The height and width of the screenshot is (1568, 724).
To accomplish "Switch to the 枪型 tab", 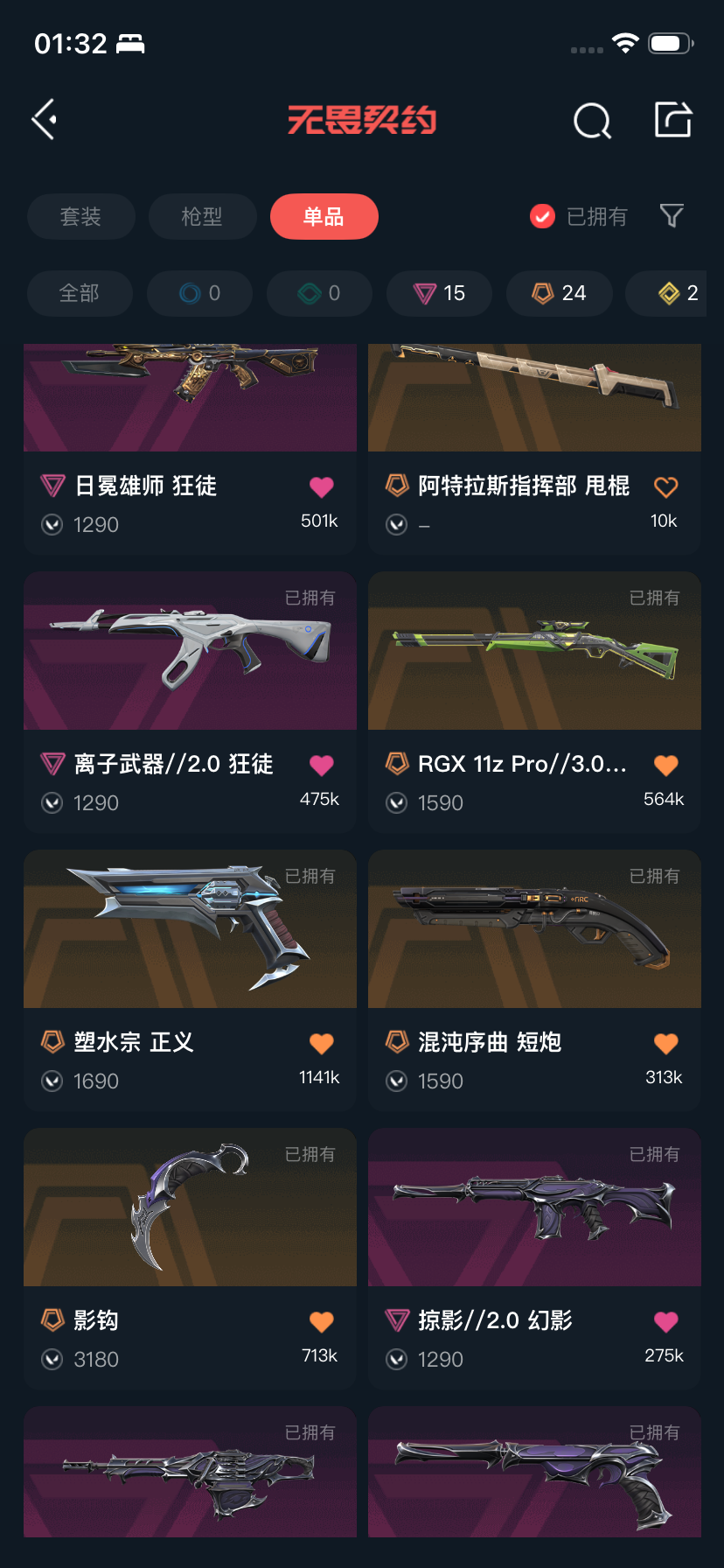I will (202, 216).
